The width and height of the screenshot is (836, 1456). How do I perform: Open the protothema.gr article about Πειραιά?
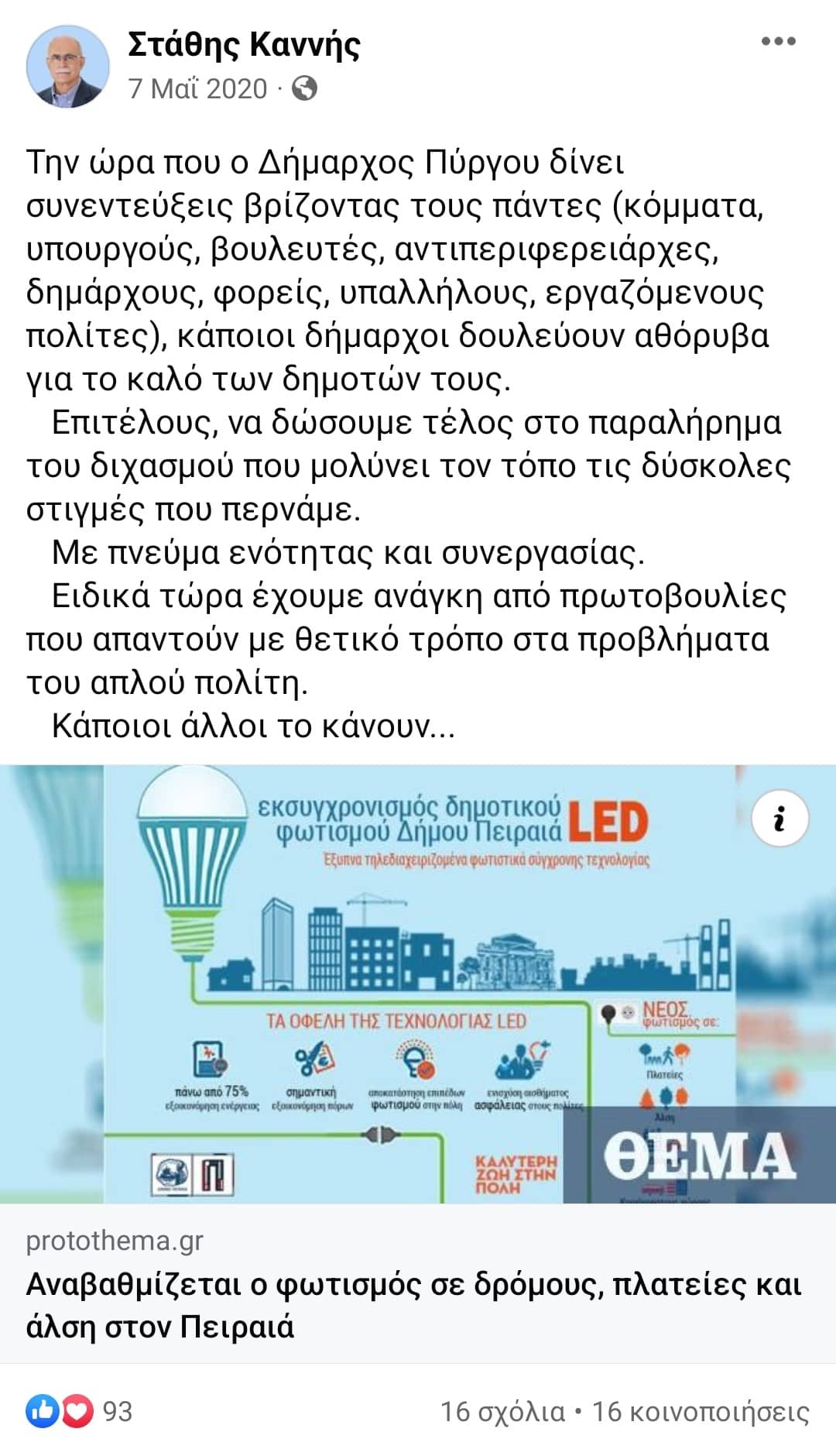(413, 1305)
